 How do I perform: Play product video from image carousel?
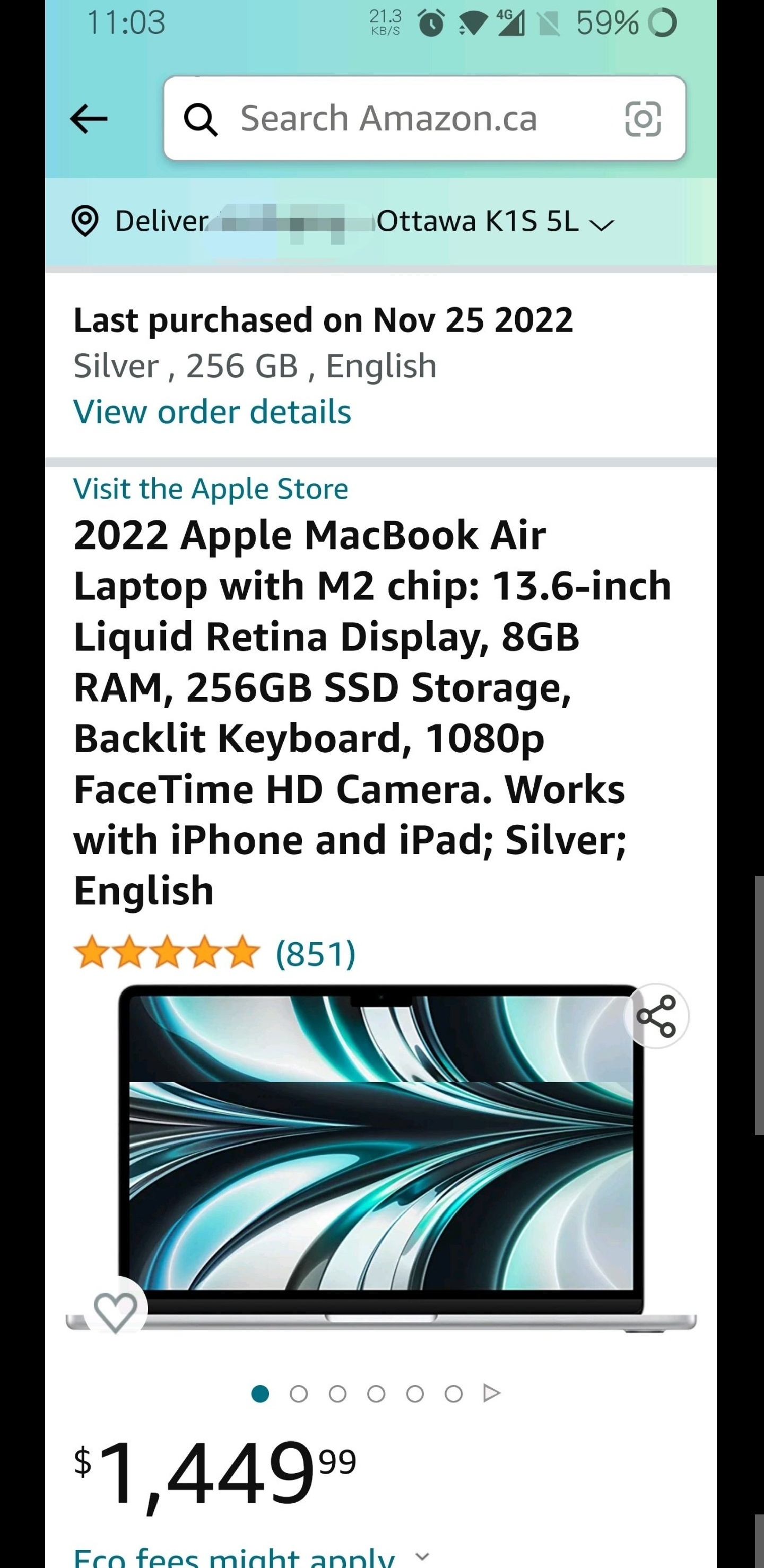(492, 1393)
